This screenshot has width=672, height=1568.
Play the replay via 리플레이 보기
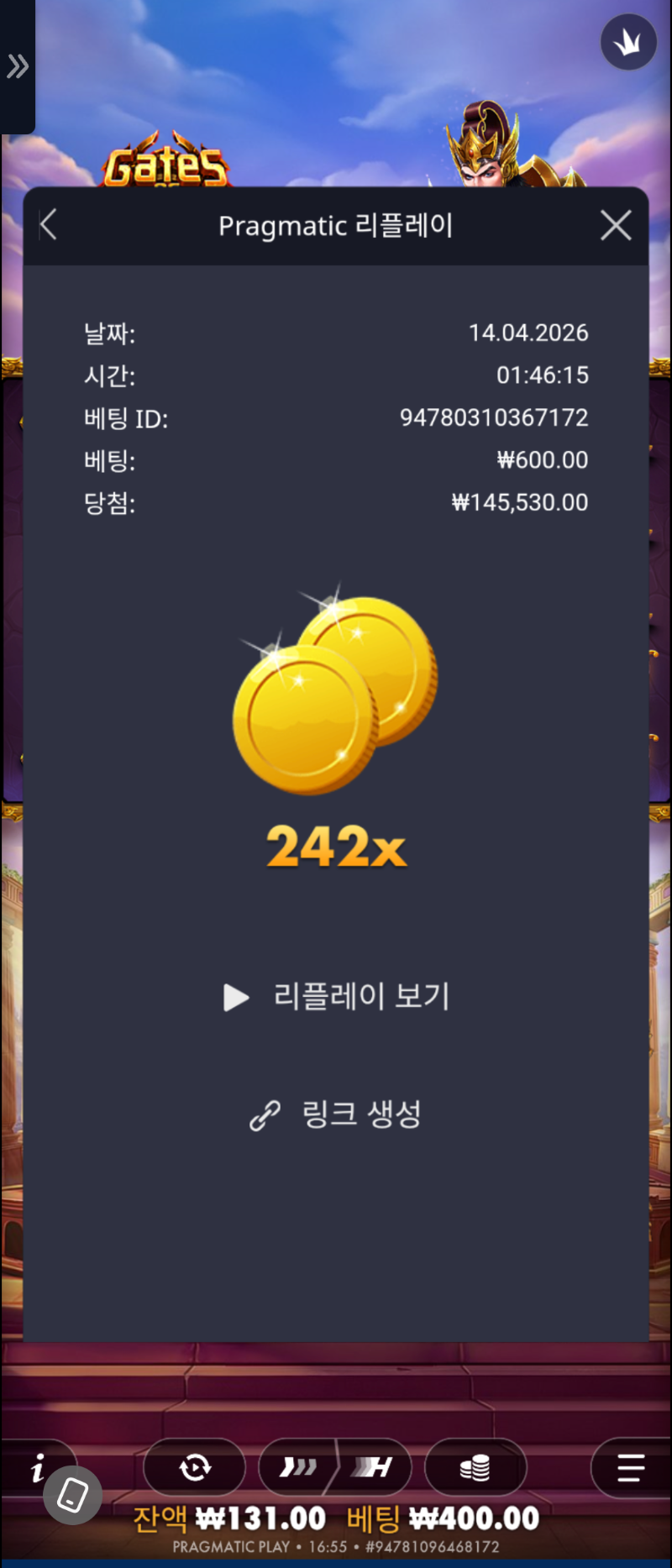click(x=337, y=997)
